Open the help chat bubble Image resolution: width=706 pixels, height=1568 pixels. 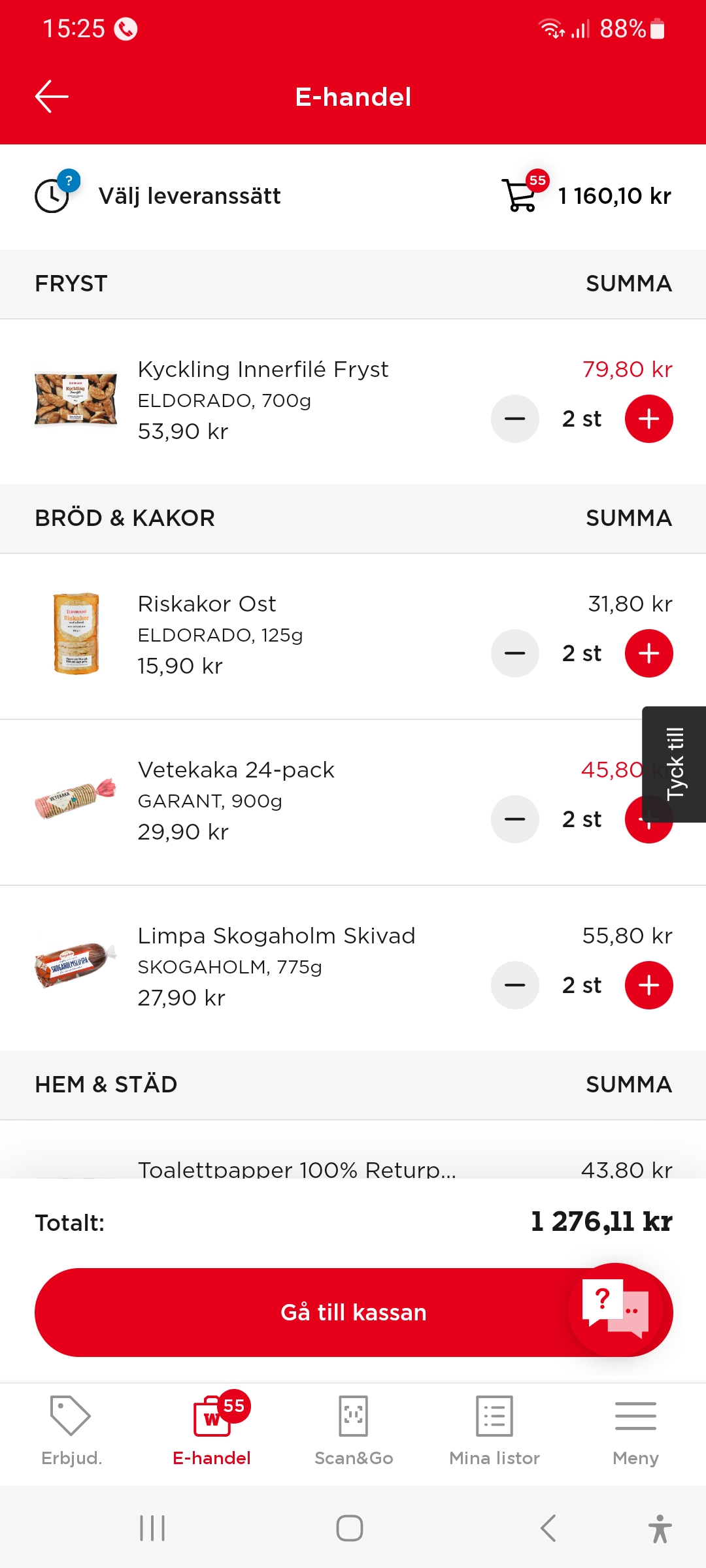[615, 1309]
